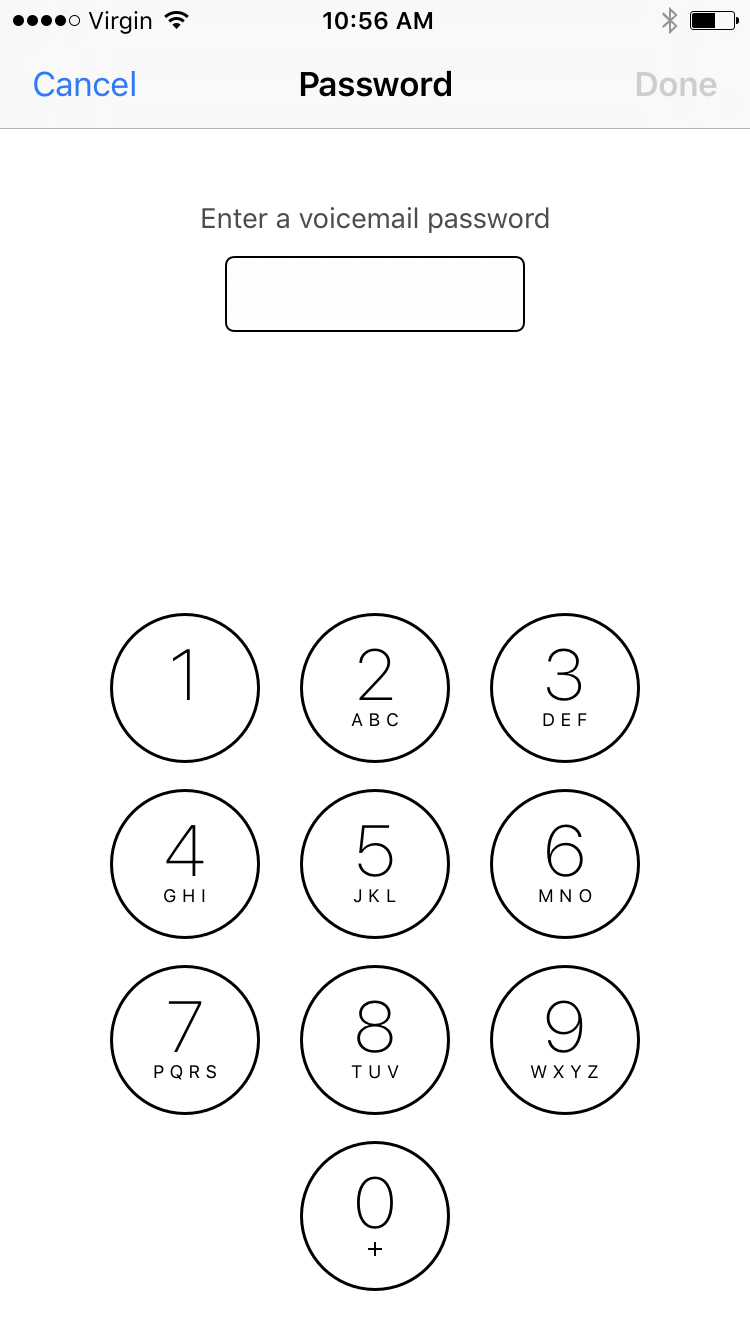Hit the 4 GHI key
Screen dimensions: 750x1334
point(185,864)
